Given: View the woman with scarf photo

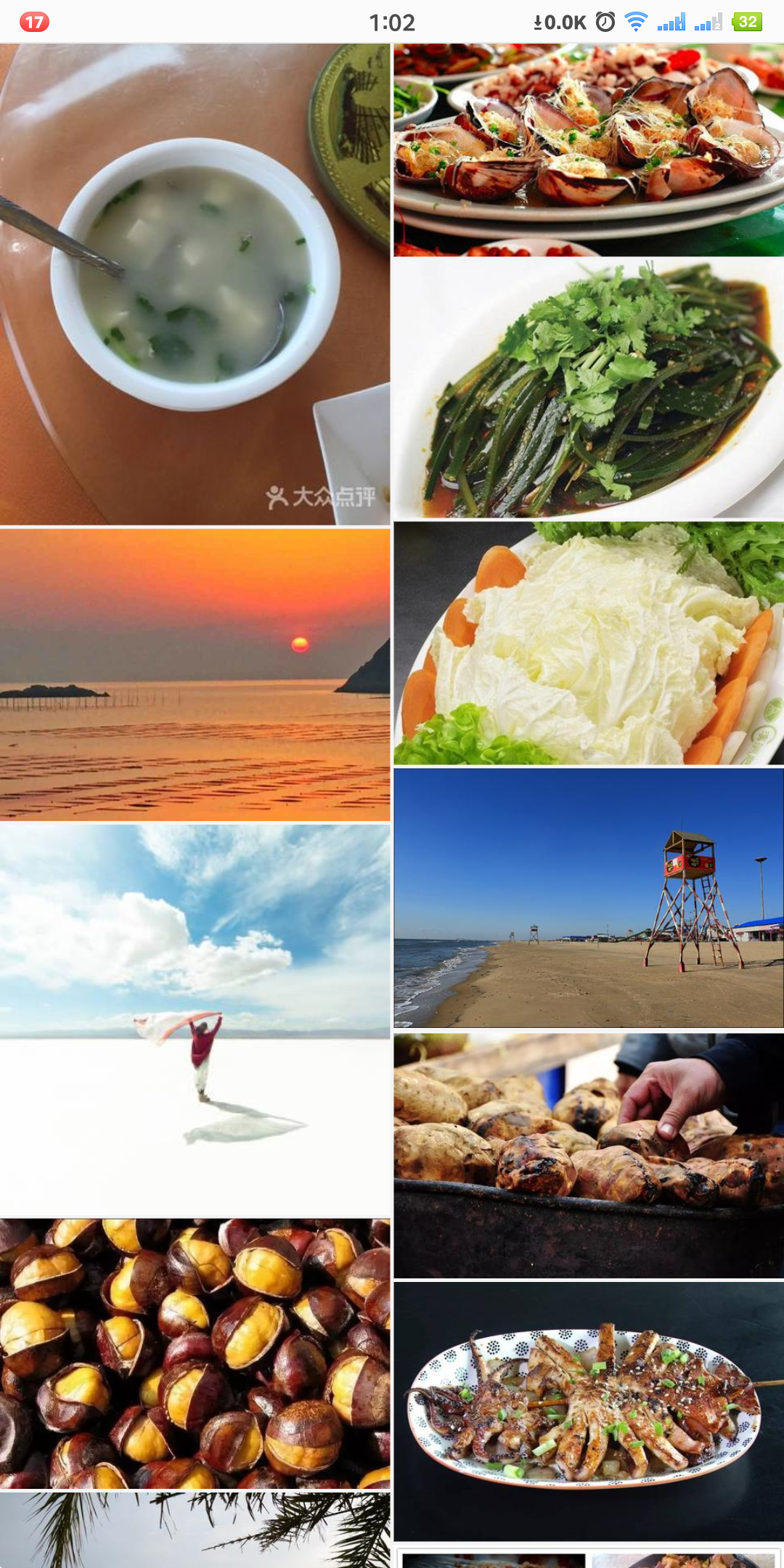Looking at the screenshot, I should click(195, 1020).
